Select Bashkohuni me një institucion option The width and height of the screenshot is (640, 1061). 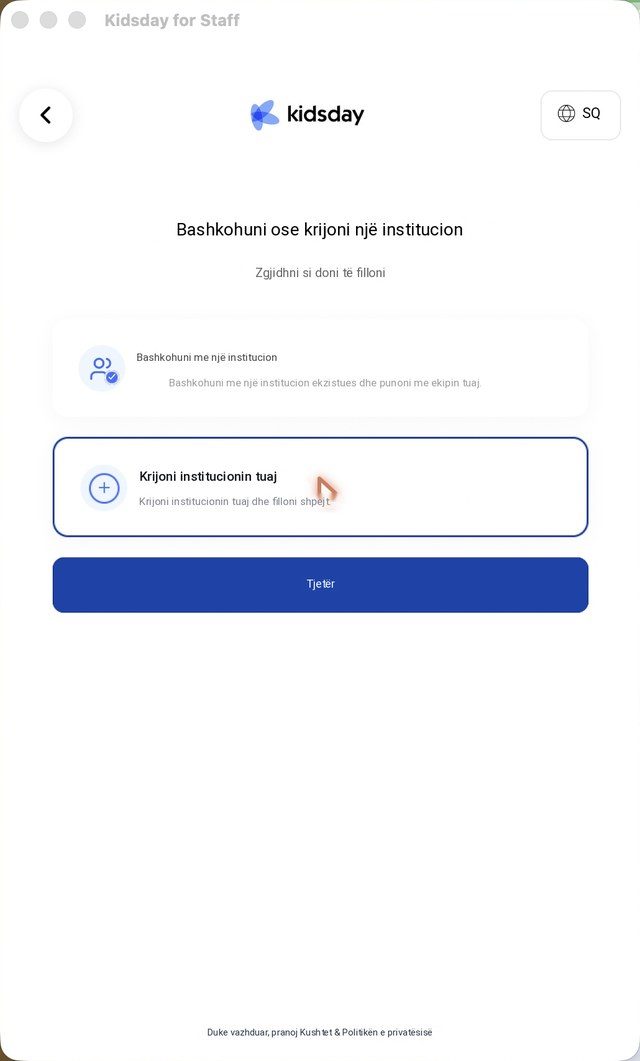[x=320, y=368]
